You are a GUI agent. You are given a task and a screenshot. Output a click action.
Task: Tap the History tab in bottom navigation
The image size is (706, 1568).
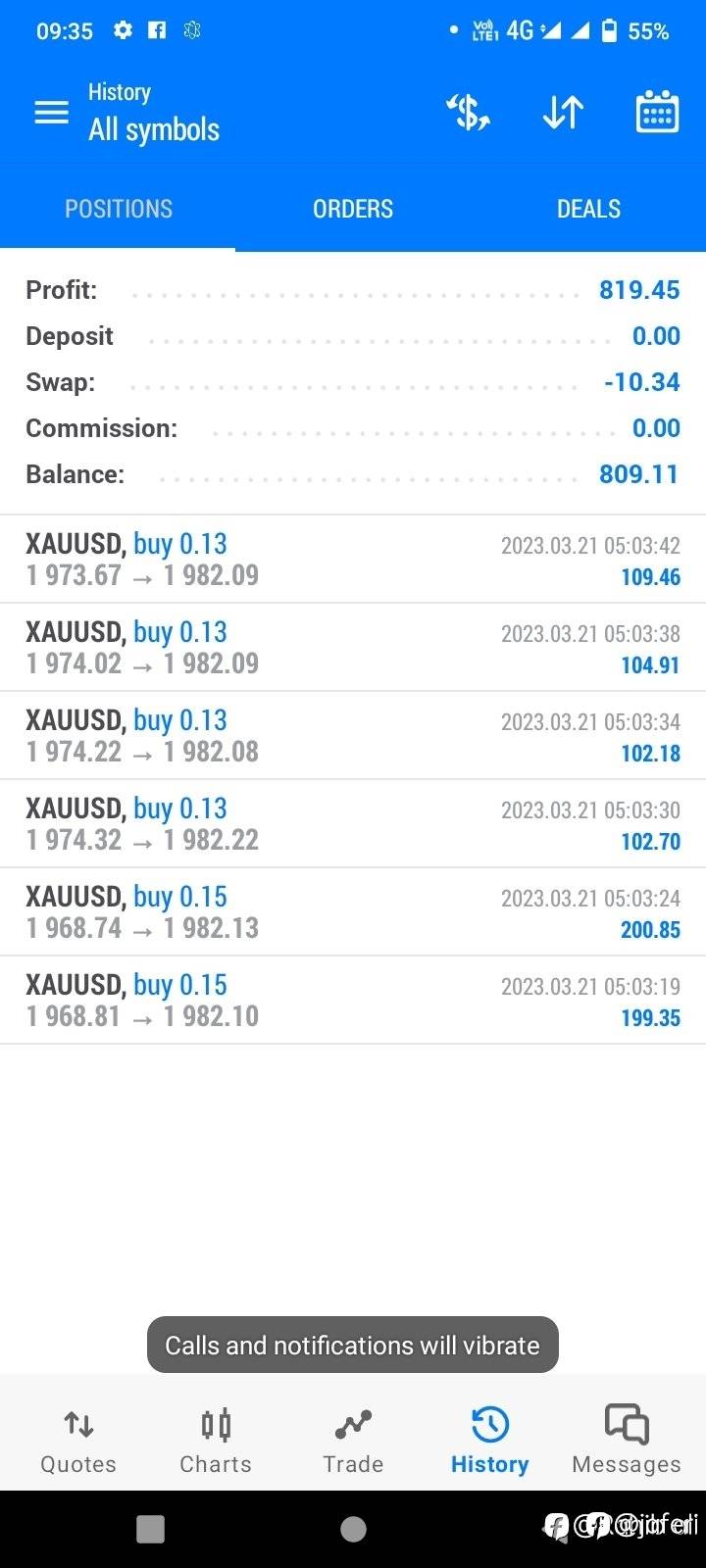click(489, 1441)
